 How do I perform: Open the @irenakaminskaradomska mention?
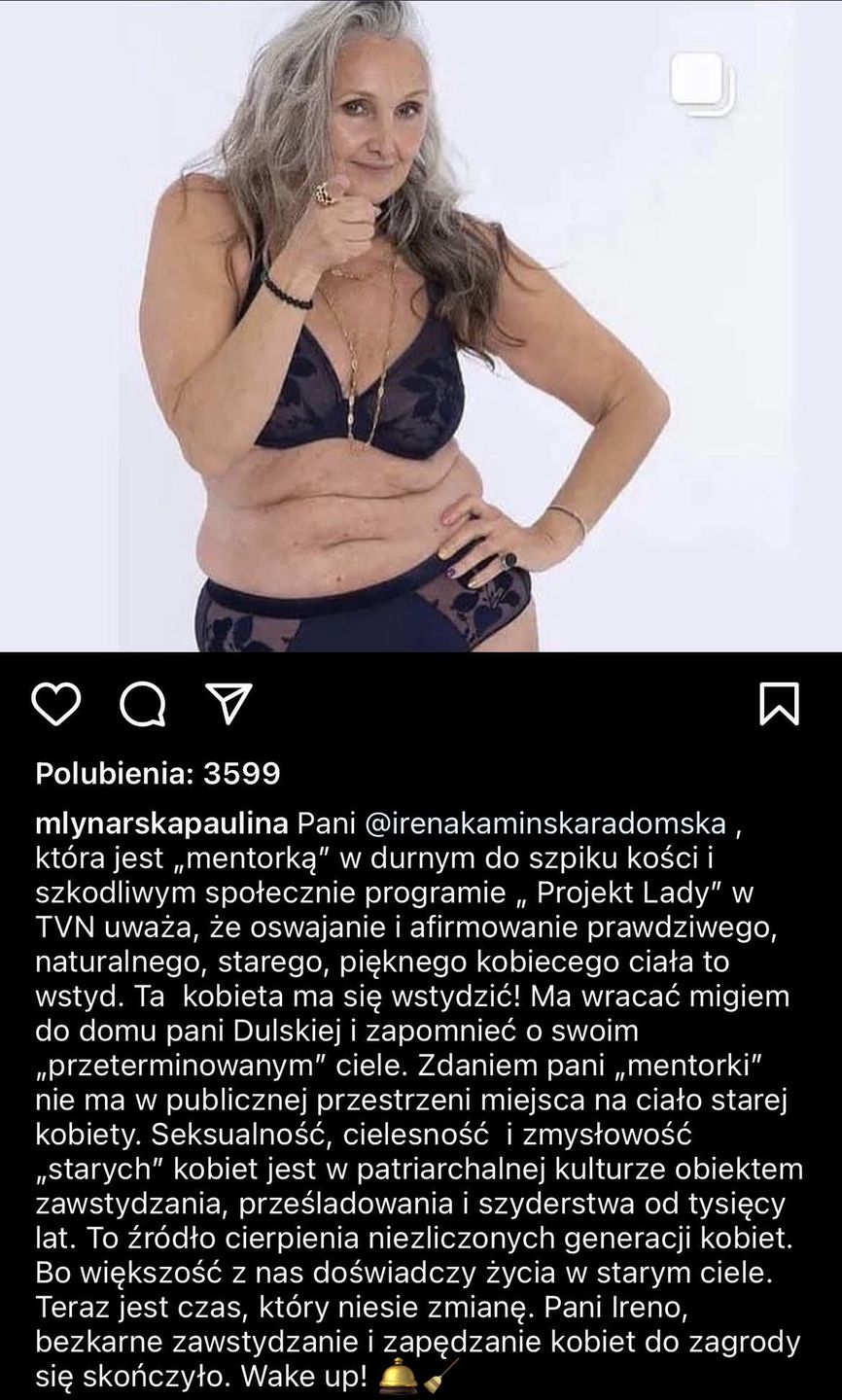544,823
